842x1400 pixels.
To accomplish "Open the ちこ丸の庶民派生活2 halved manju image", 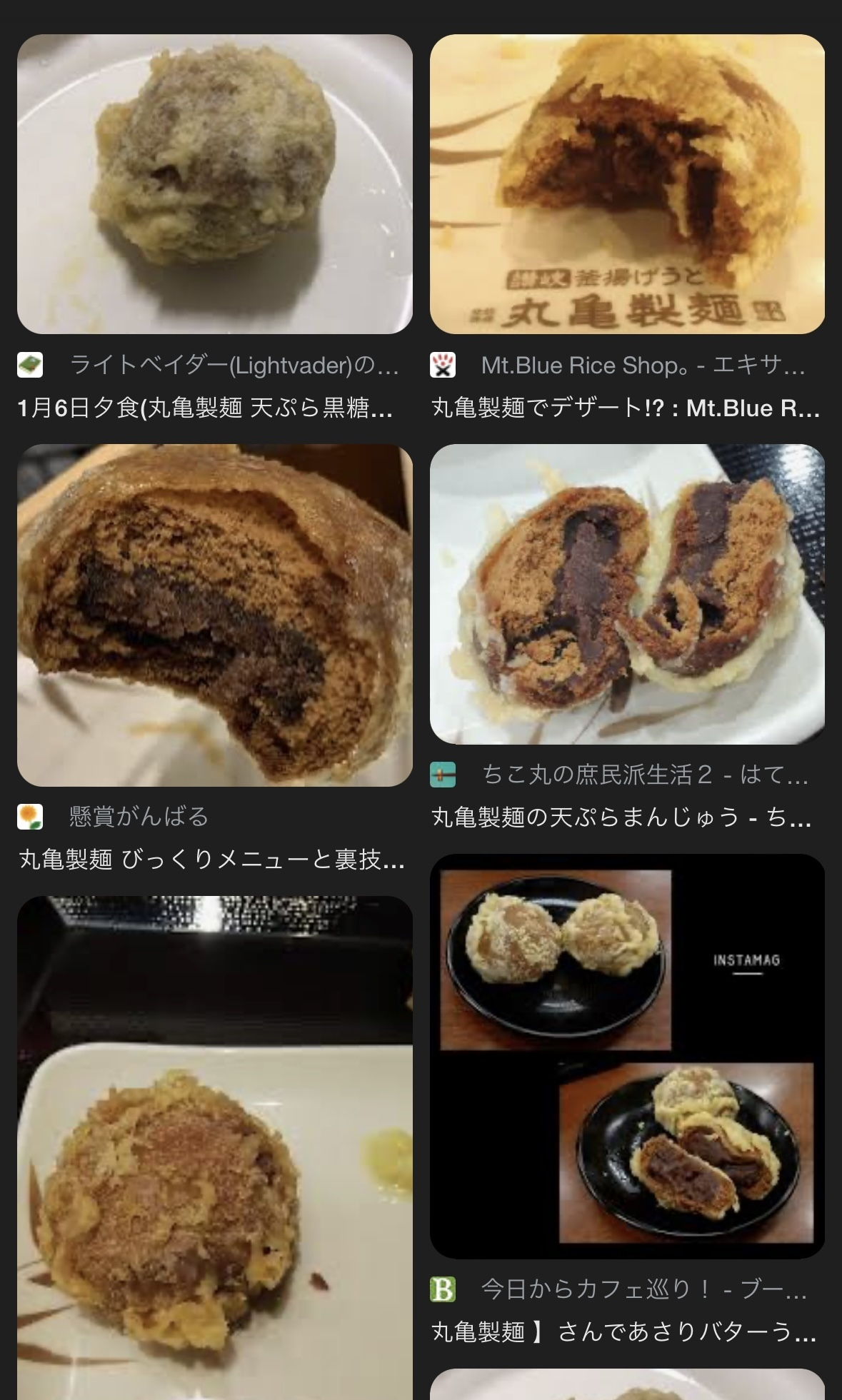I will click(627, 594).
